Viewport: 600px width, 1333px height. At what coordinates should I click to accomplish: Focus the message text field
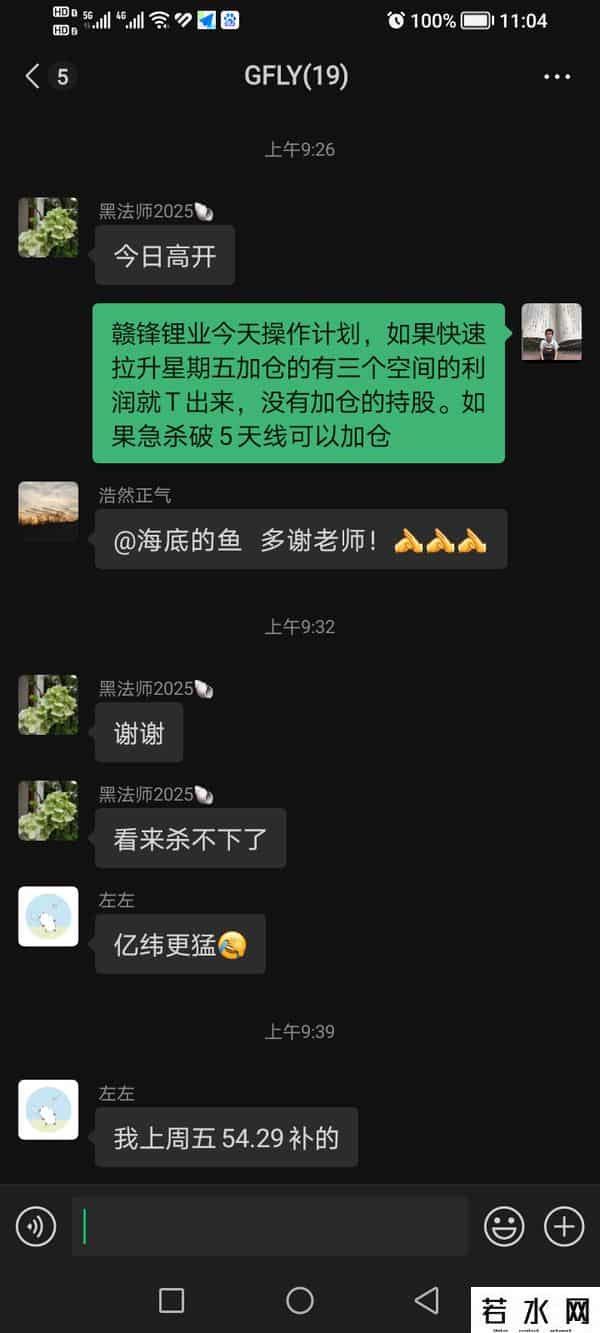[x=270, y=1225]
